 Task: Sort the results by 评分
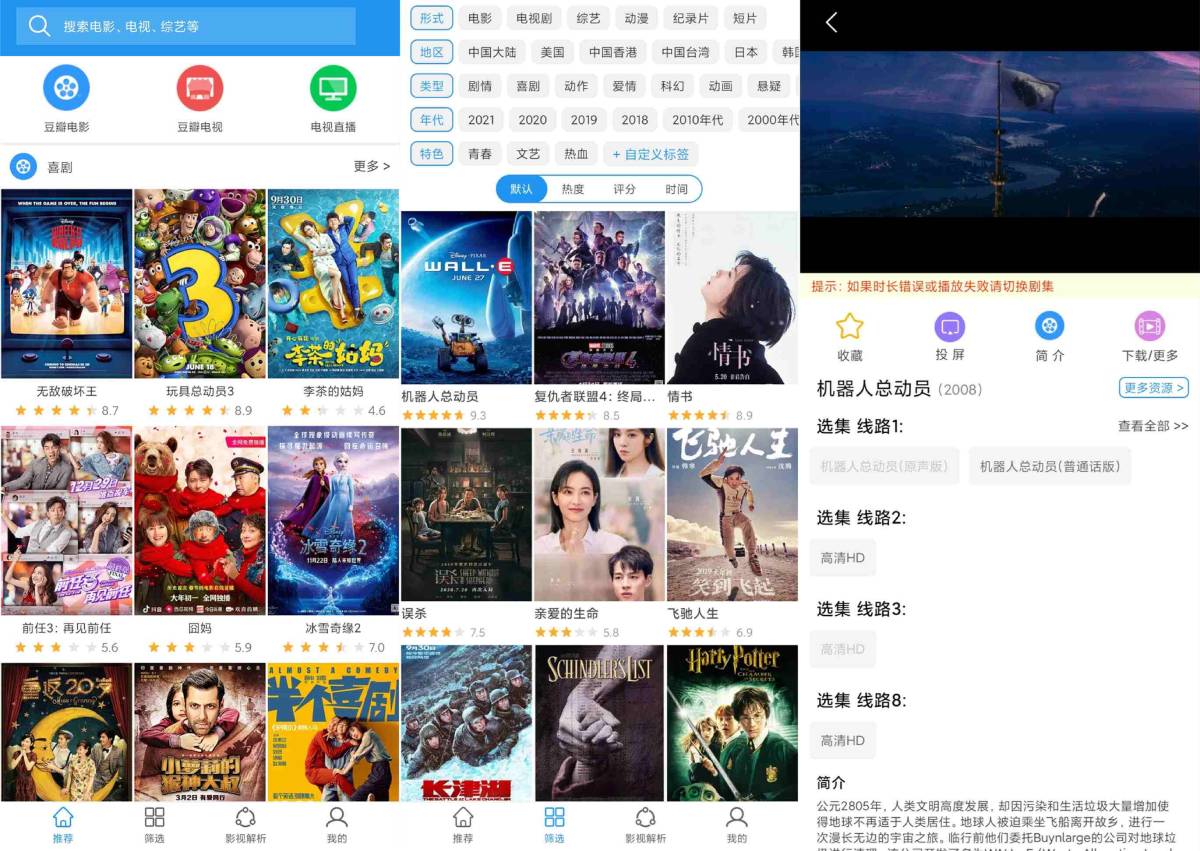click(625, 189)
